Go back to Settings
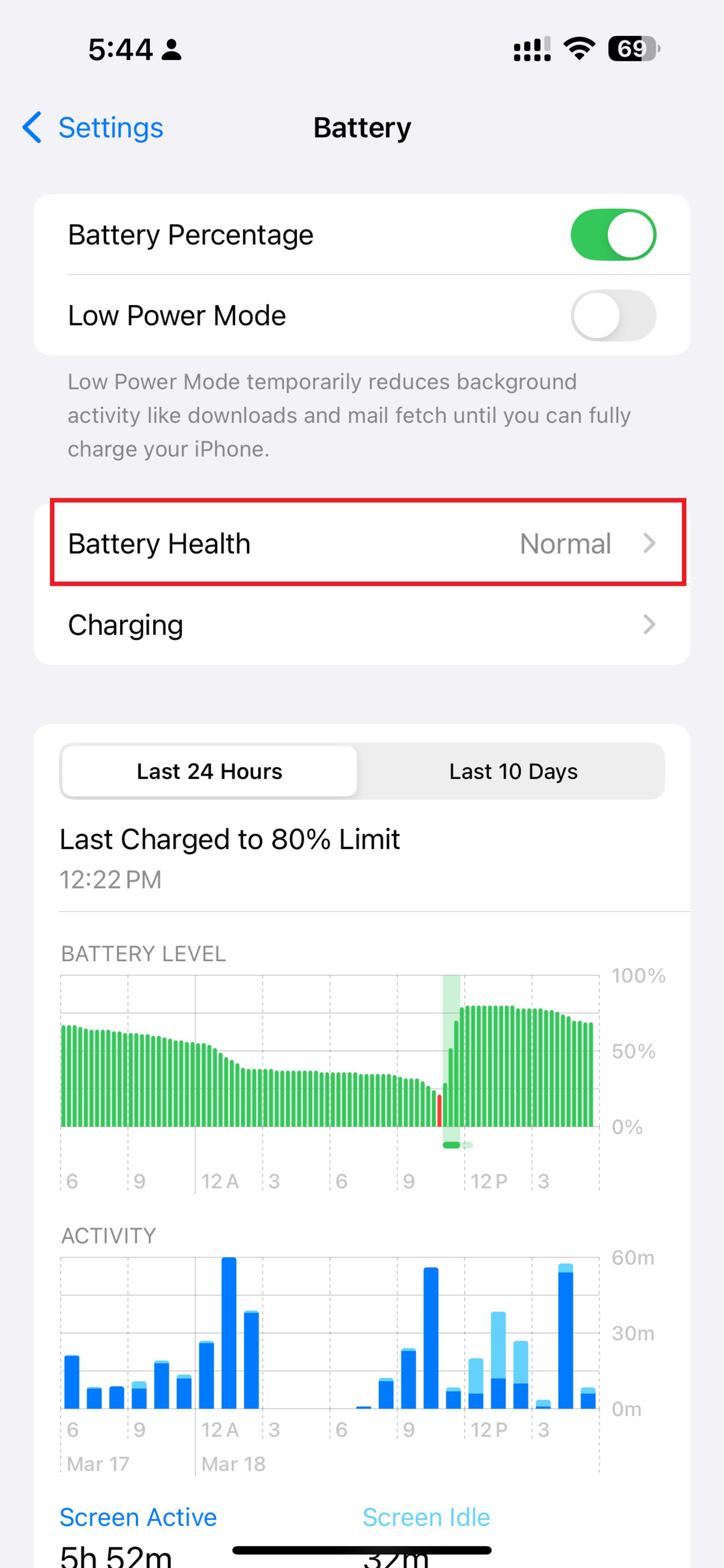Image resolution: width=724 pixels, height=1568 pixels. (x=92, y=128)
